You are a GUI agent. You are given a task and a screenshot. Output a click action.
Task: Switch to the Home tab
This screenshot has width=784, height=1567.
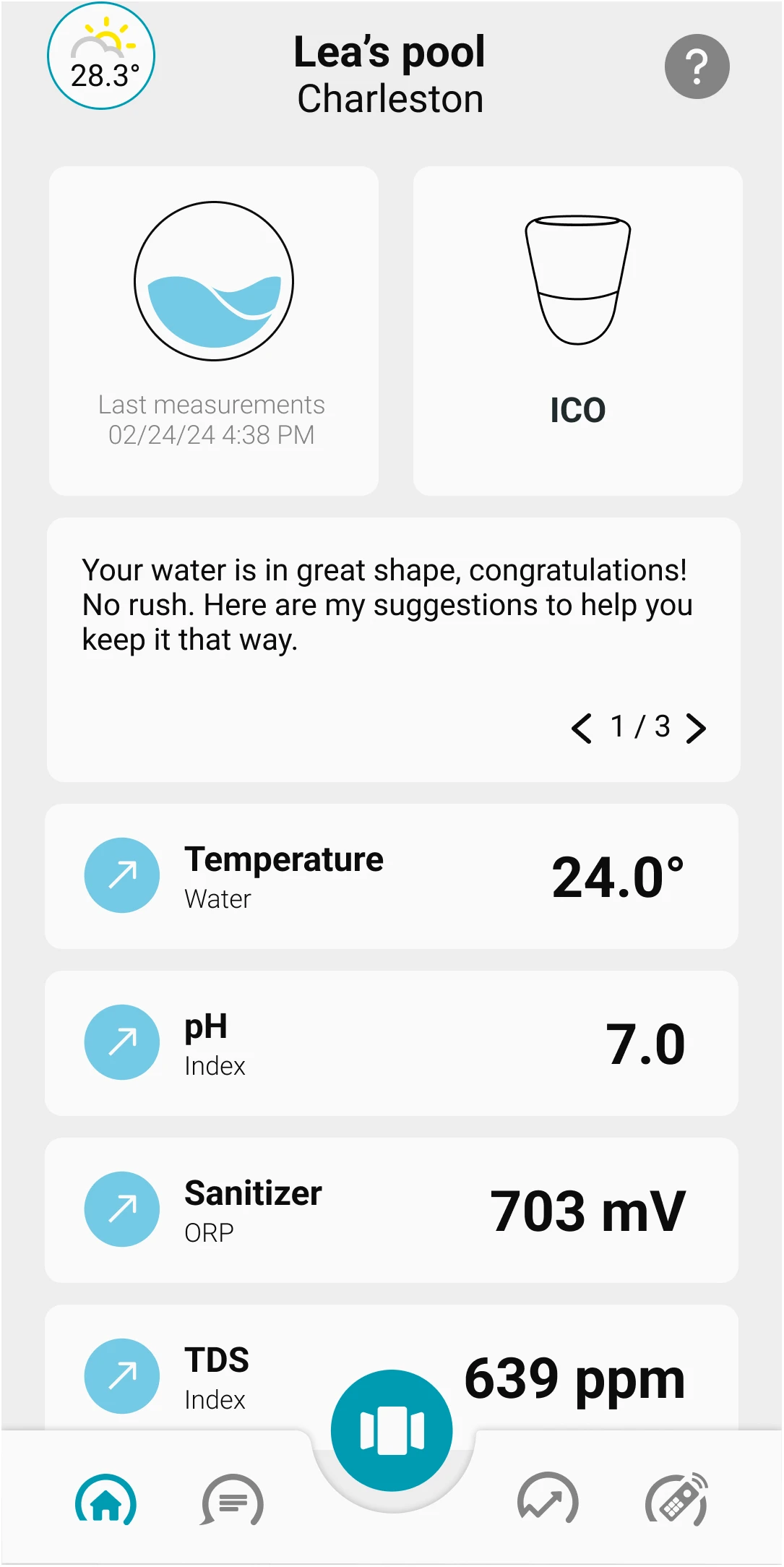(106, 1501)
